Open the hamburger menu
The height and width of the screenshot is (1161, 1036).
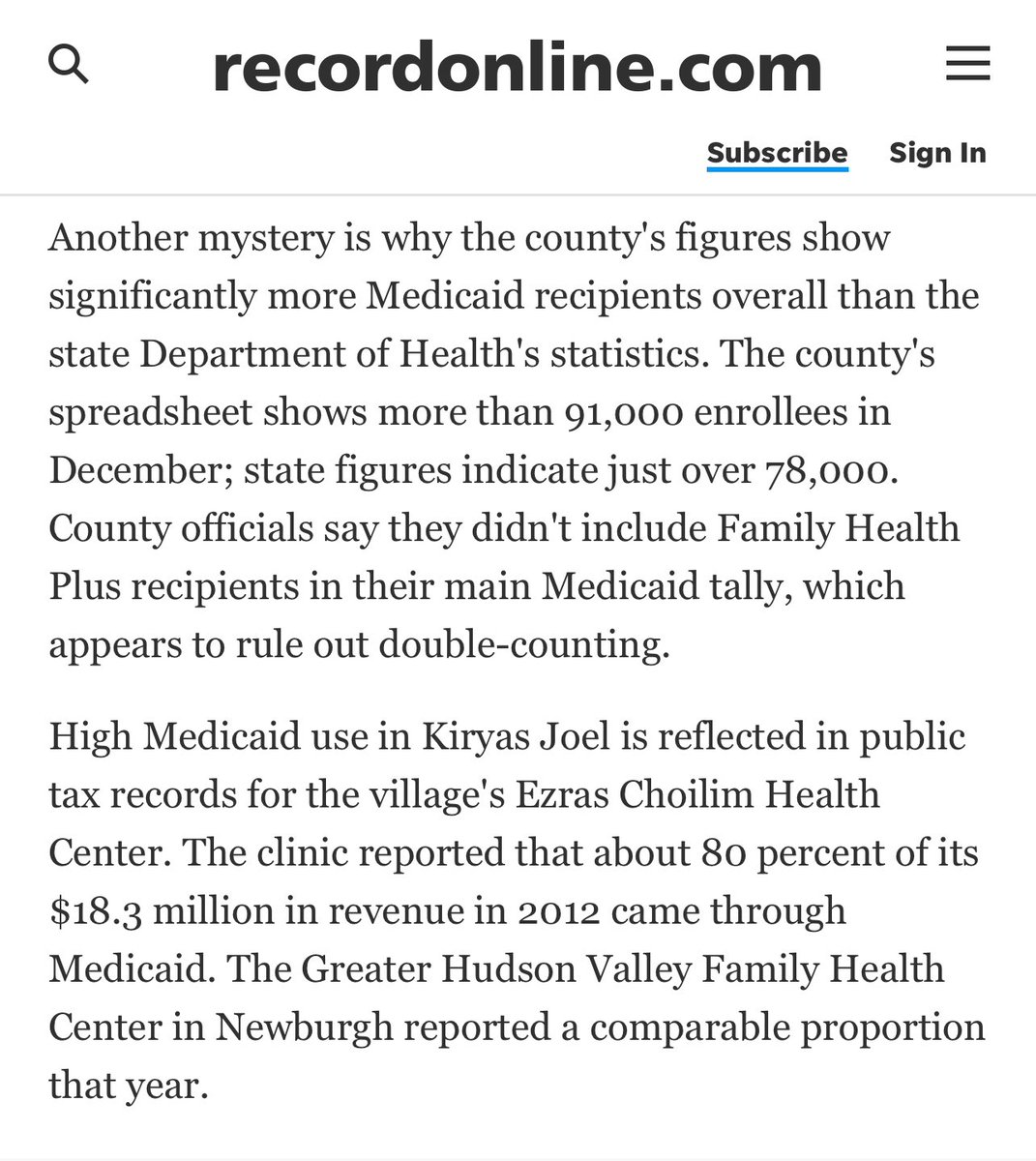click(966, 65)
